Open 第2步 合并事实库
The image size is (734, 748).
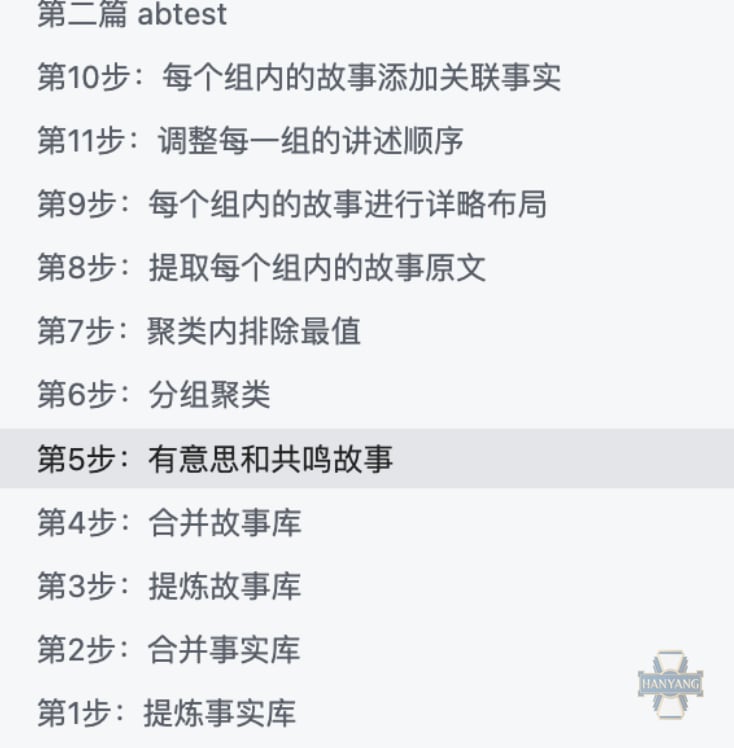point(168,650)
